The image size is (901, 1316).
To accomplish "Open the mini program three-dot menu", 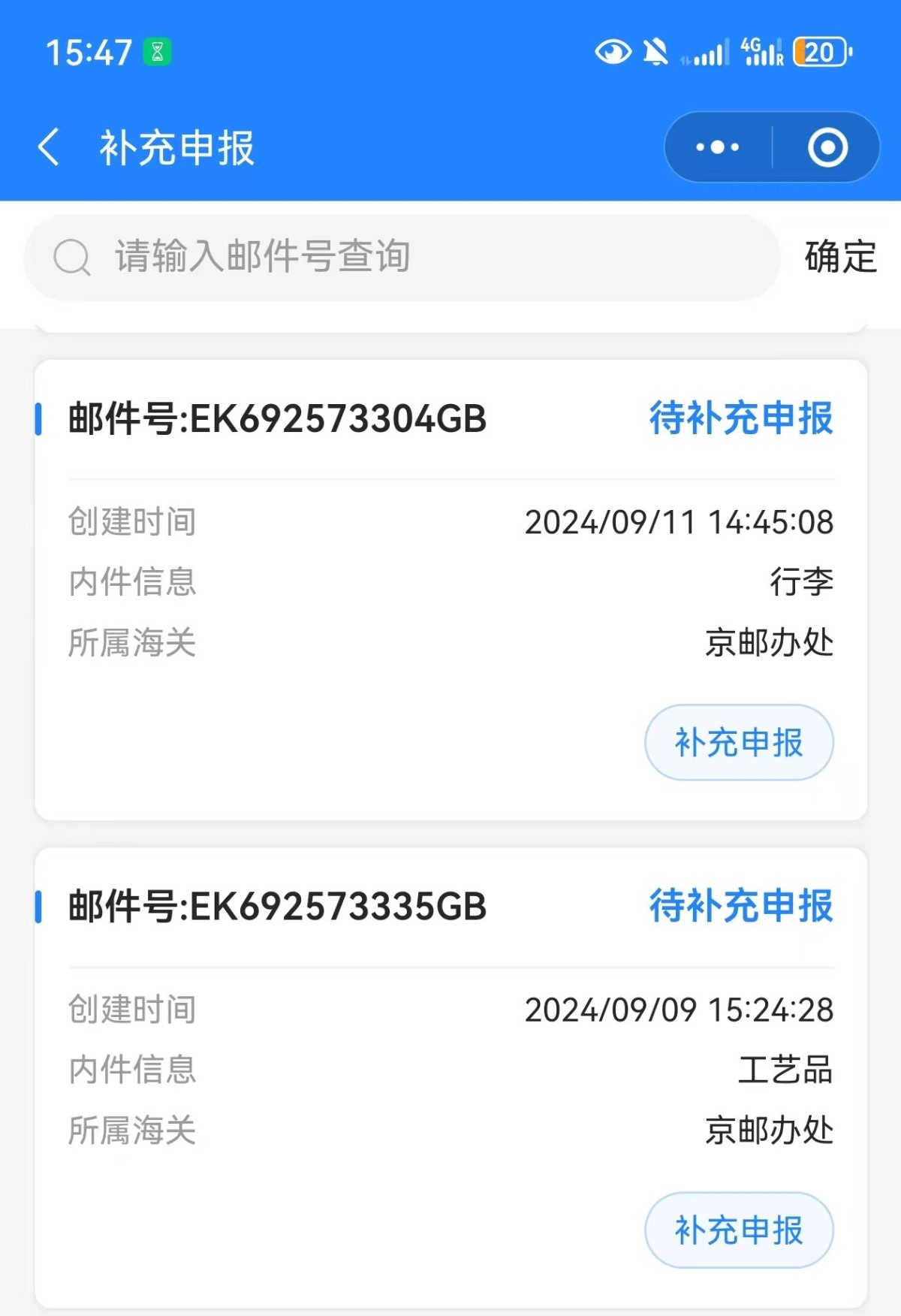I will [x=717, y=147].
